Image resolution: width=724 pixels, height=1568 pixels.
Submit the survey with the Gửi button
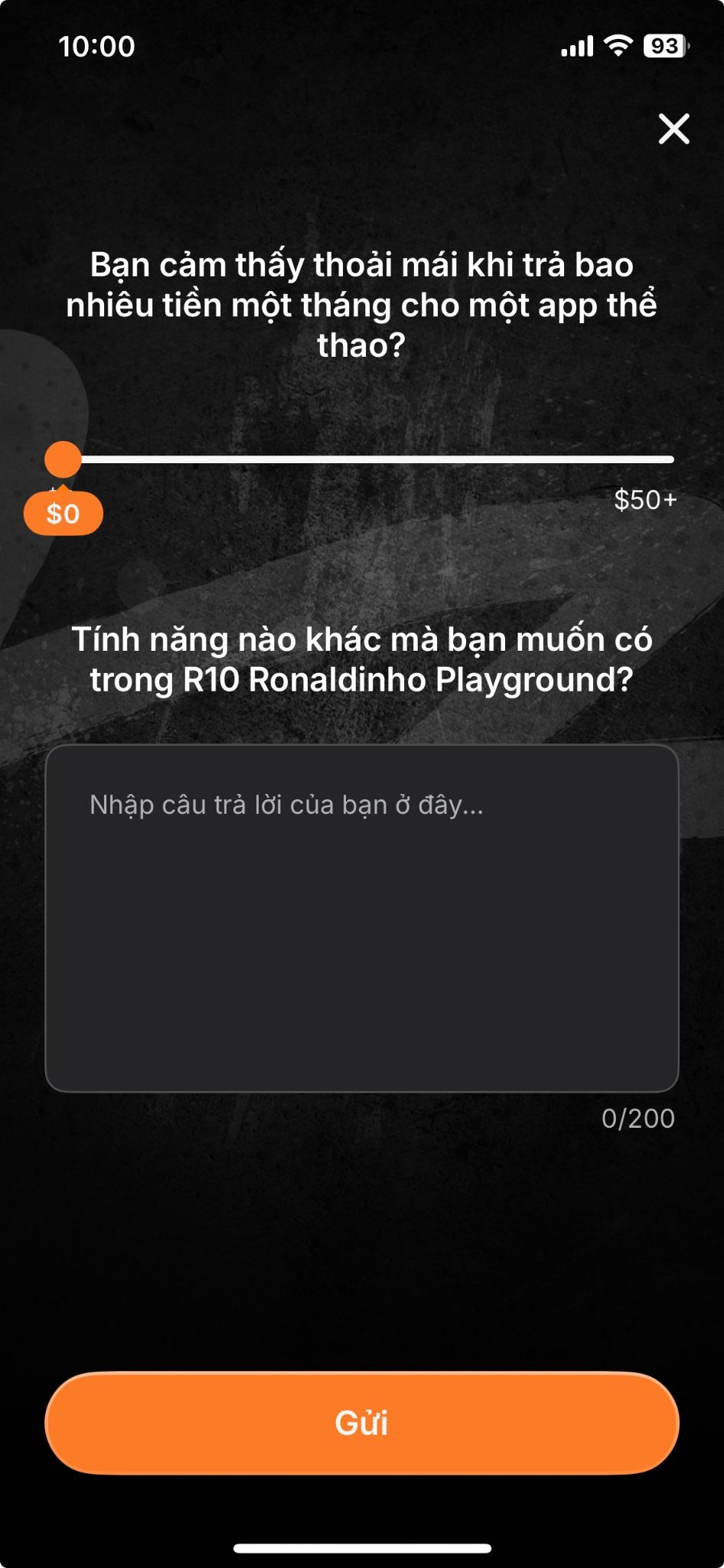pyautogui.click(x=362, y=1423)
